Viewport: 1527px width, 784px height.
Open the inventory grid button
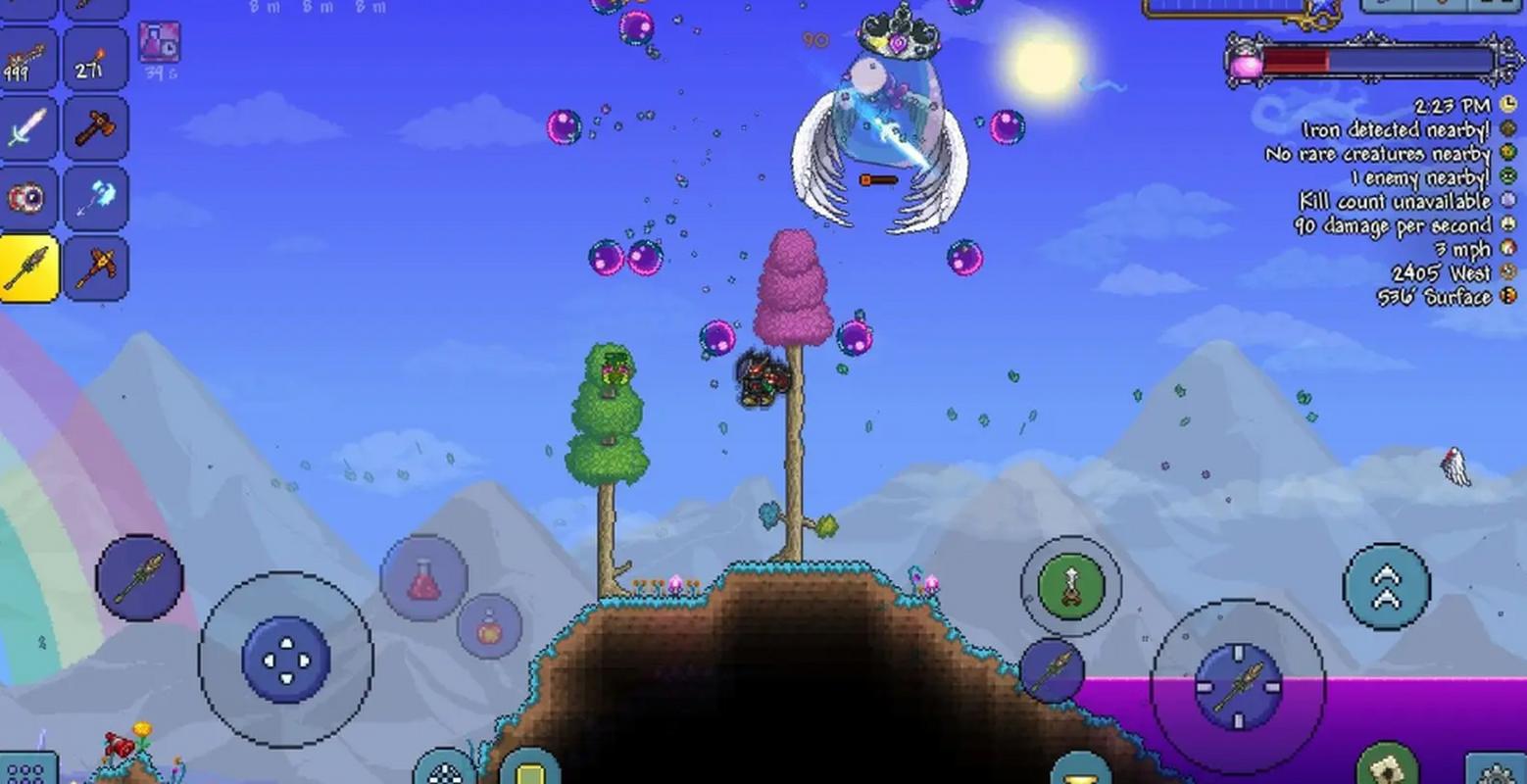pyautogui.click(x=25, y=771)
